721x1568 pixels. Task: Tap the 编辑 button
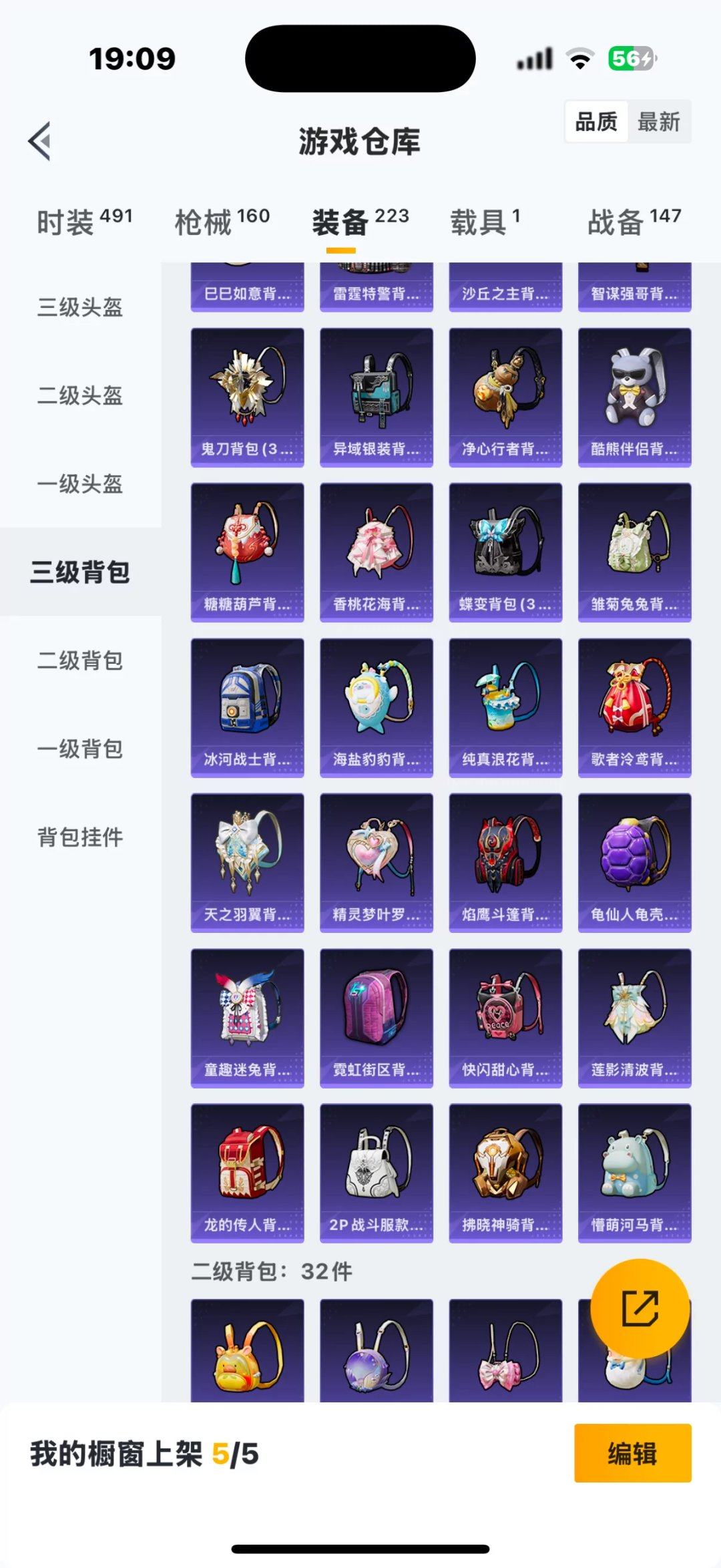632,1453
